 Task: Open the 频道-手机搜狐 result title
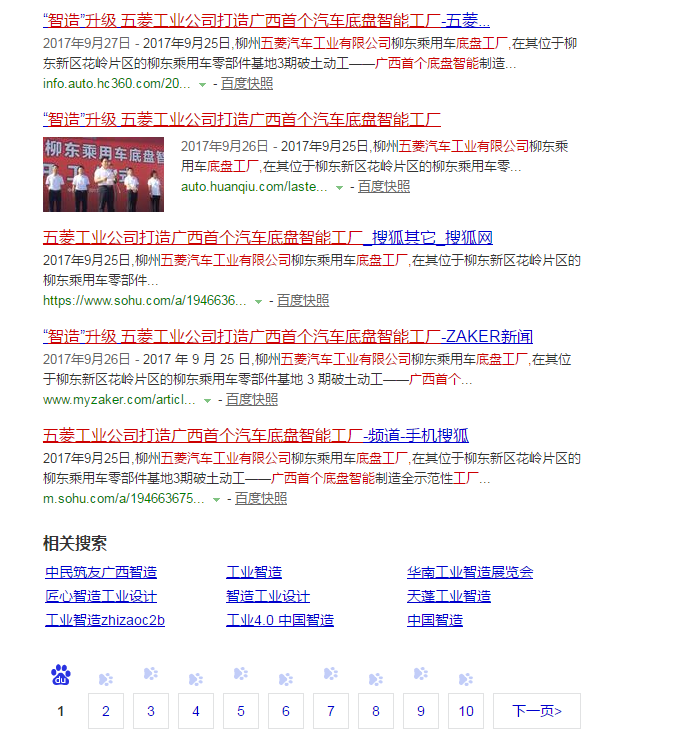click(x=256, y=435)
